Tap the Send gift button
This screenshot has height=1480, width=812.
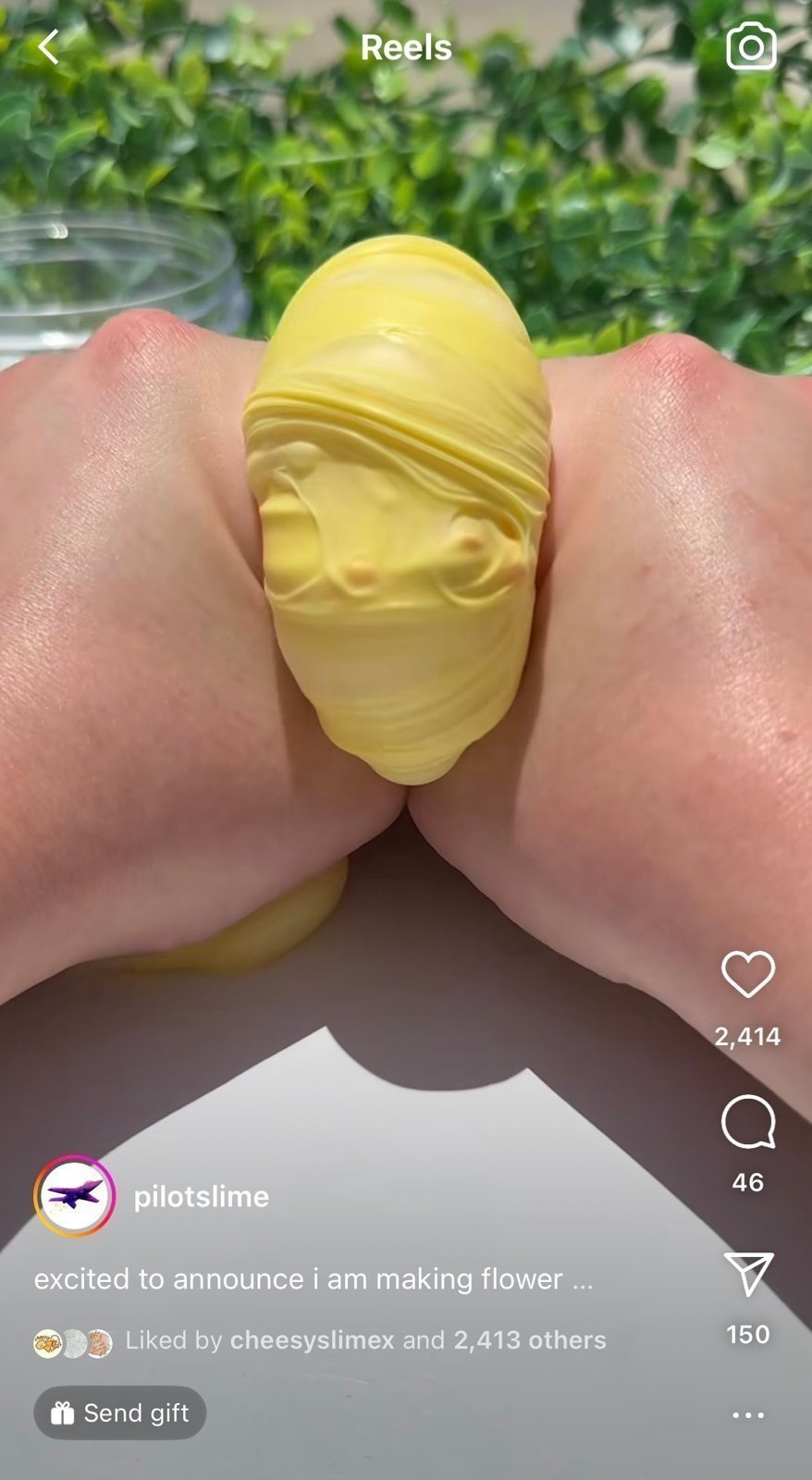click(120, 1412)
